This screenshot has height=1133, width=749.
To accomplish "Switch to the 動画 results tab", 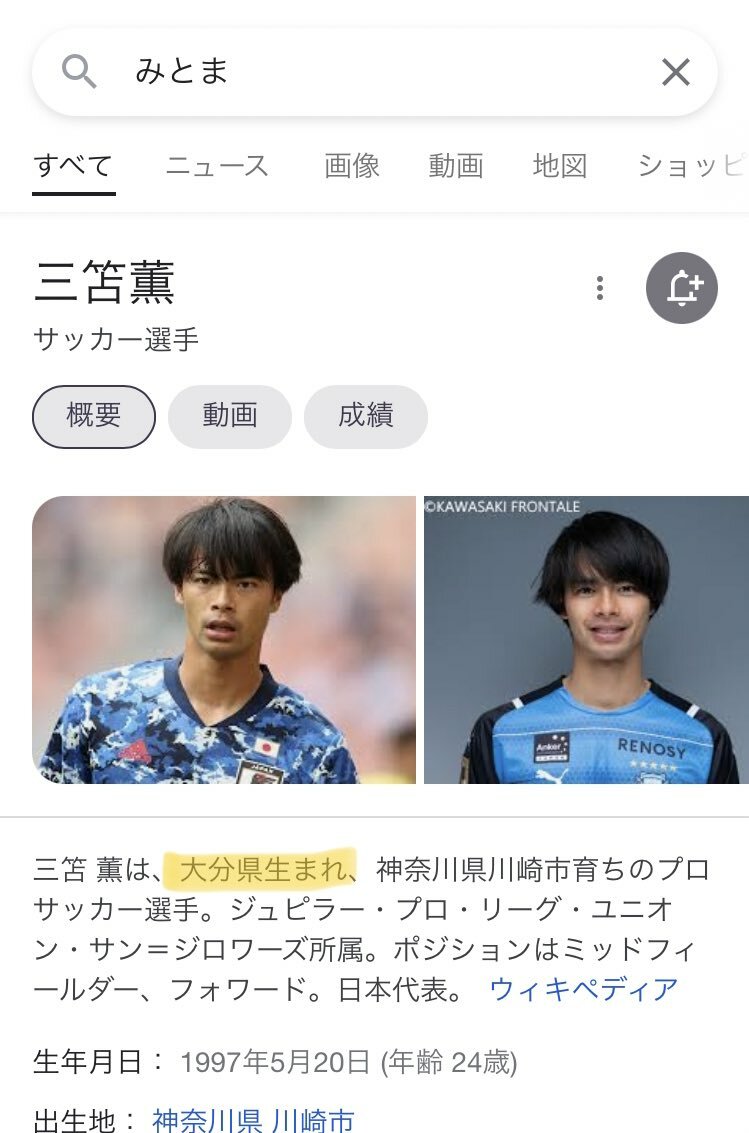I will pos(456,166).
